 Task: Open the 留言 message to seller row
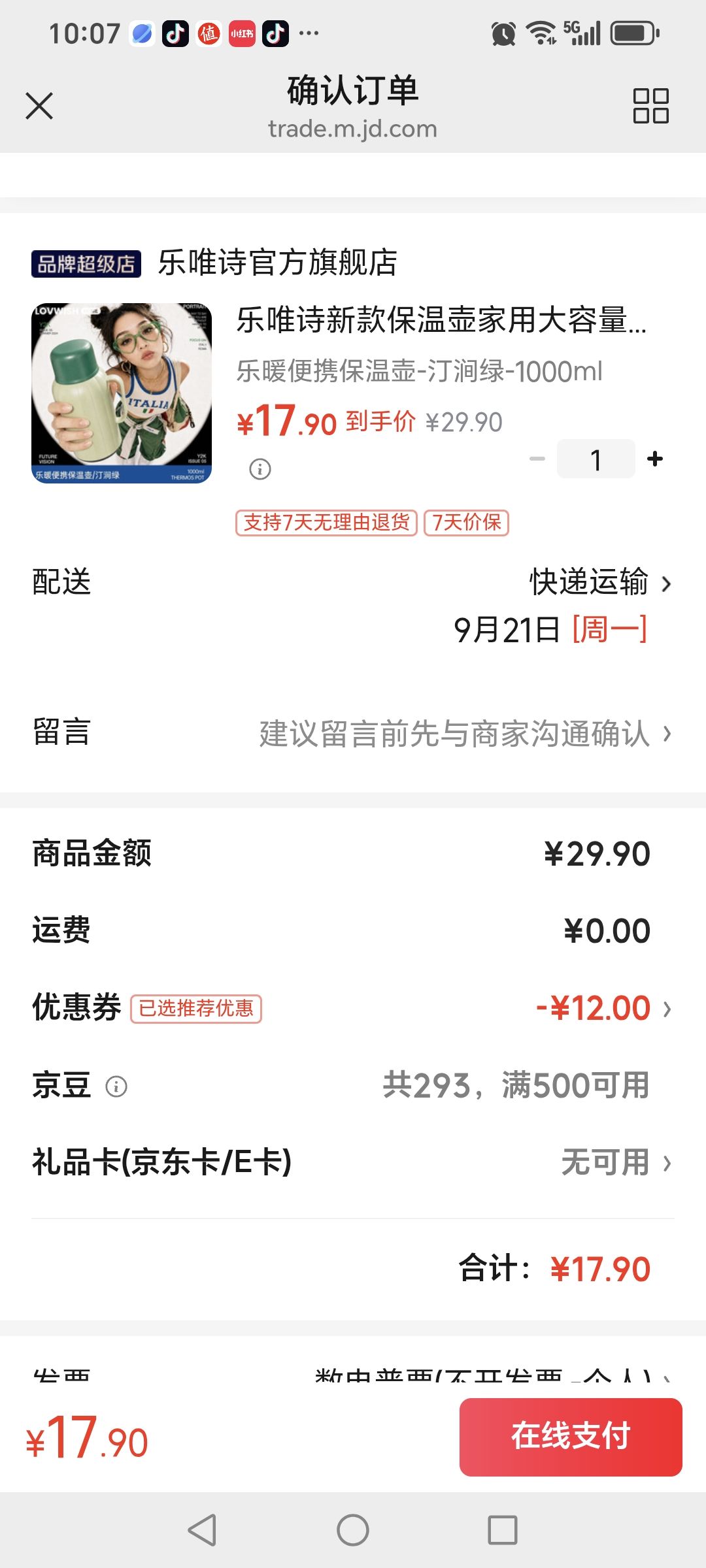353,733
